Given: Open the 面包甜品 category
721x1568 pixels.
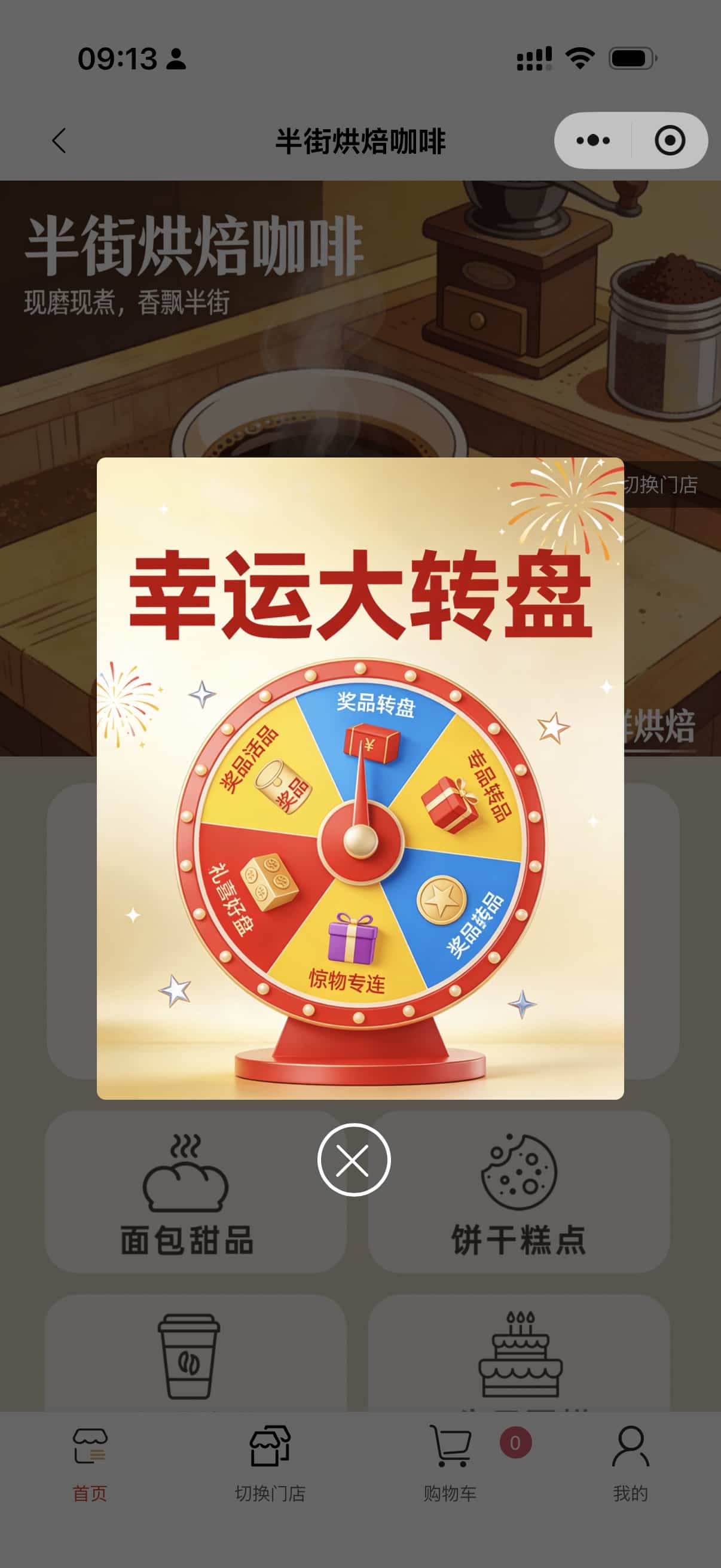Looking at the screenshot, I should click(186, 1194).
